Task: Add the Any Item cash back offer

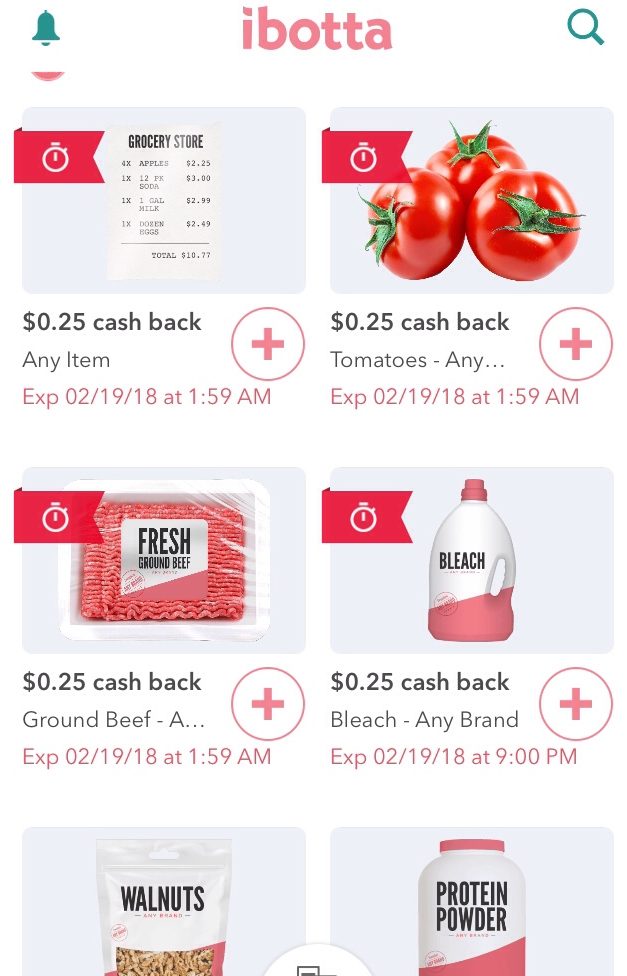Action: (267, 344)
